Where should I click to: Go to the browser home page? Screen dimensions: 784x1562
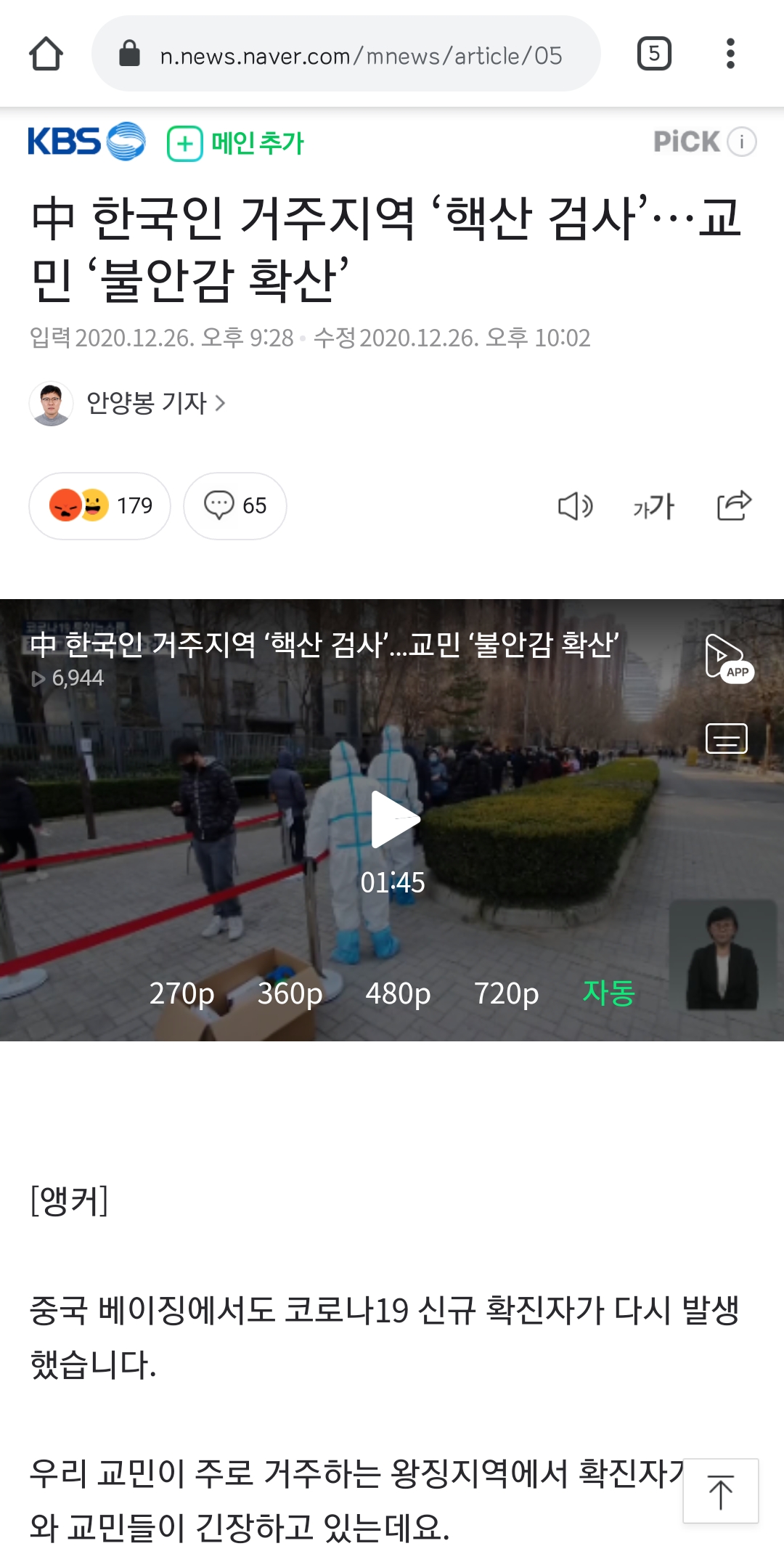(46, 54)
